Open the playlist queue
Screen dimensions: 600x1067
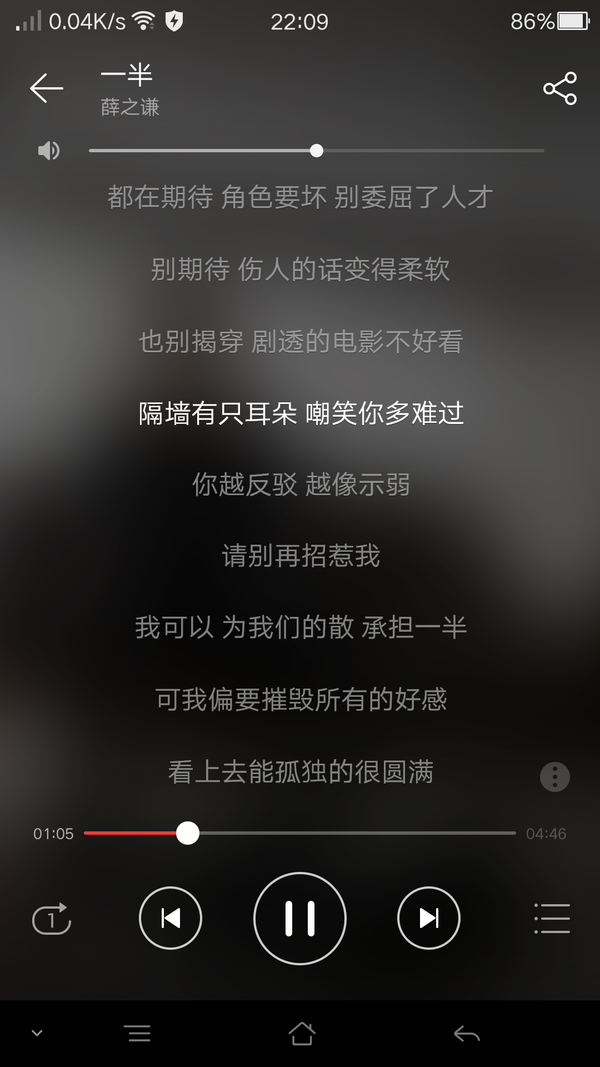tap(552, 919)
